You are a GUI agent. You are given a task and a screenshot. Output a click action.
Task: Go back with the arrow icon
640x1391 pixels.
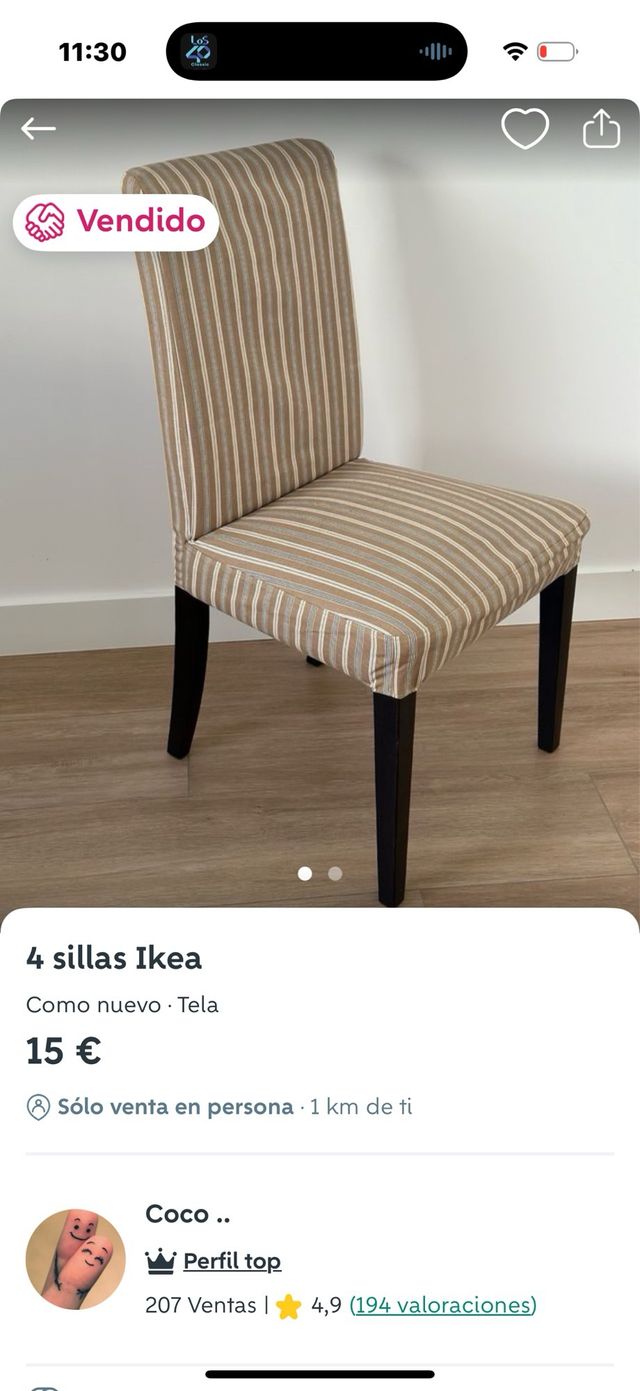38,128
